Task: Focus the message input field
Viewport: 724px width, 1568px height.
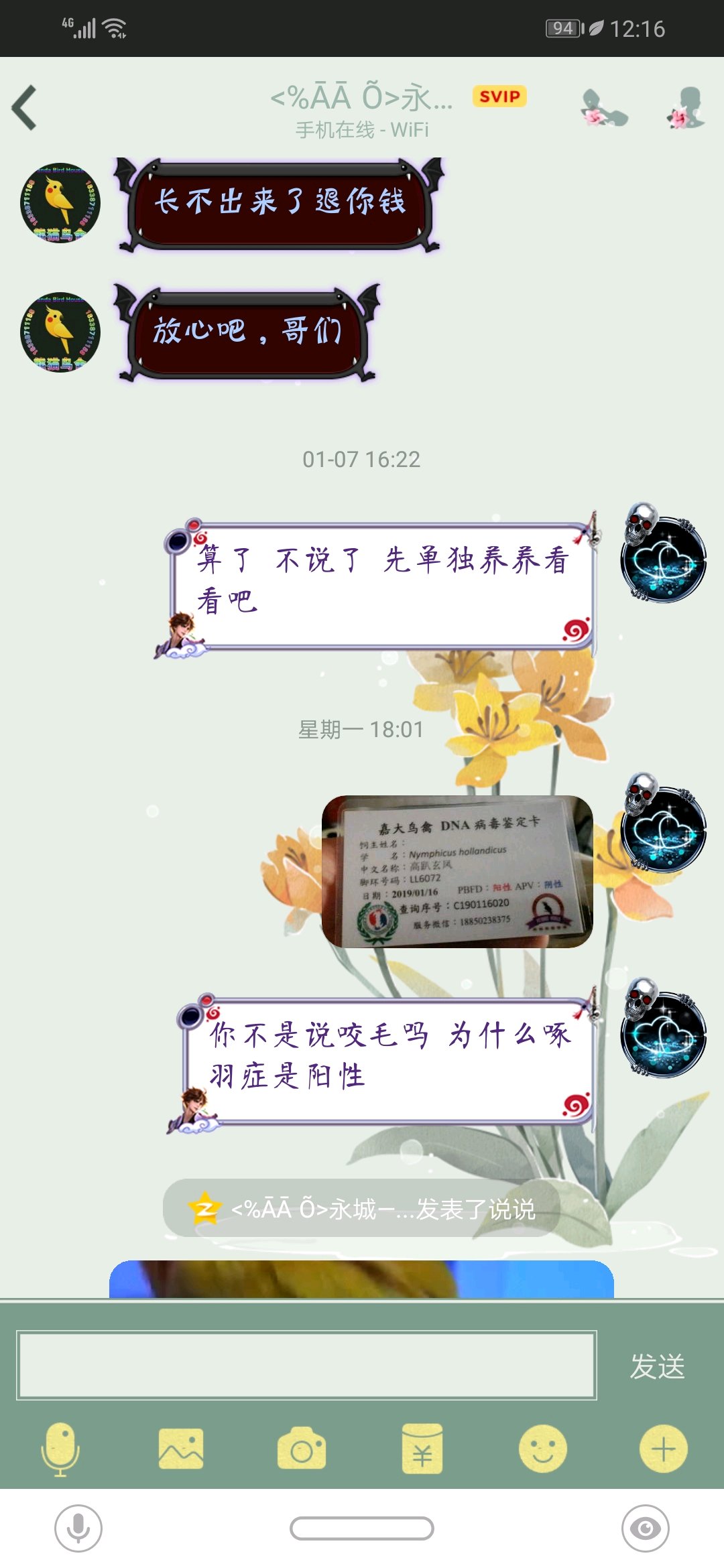Action: point(306,1365)
